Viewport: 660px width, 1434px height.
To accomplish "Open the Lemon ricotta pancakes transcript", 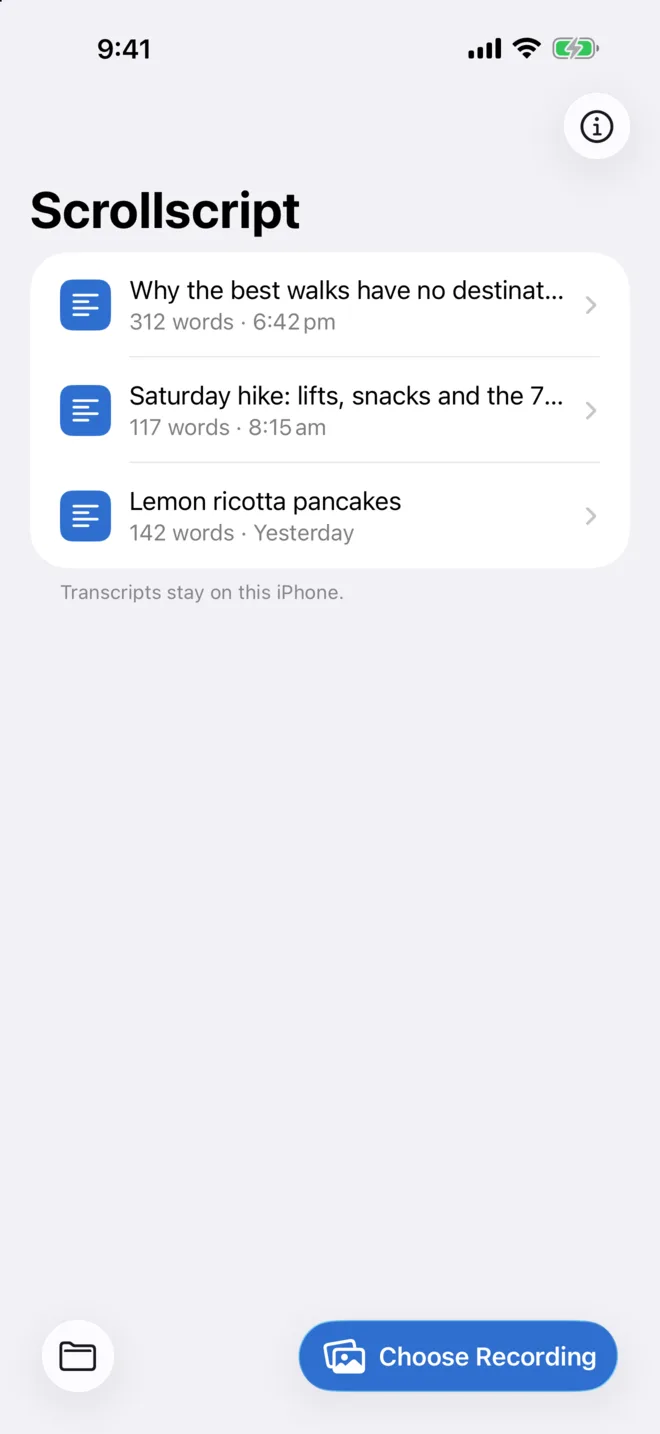I will (x=330, y=516).
